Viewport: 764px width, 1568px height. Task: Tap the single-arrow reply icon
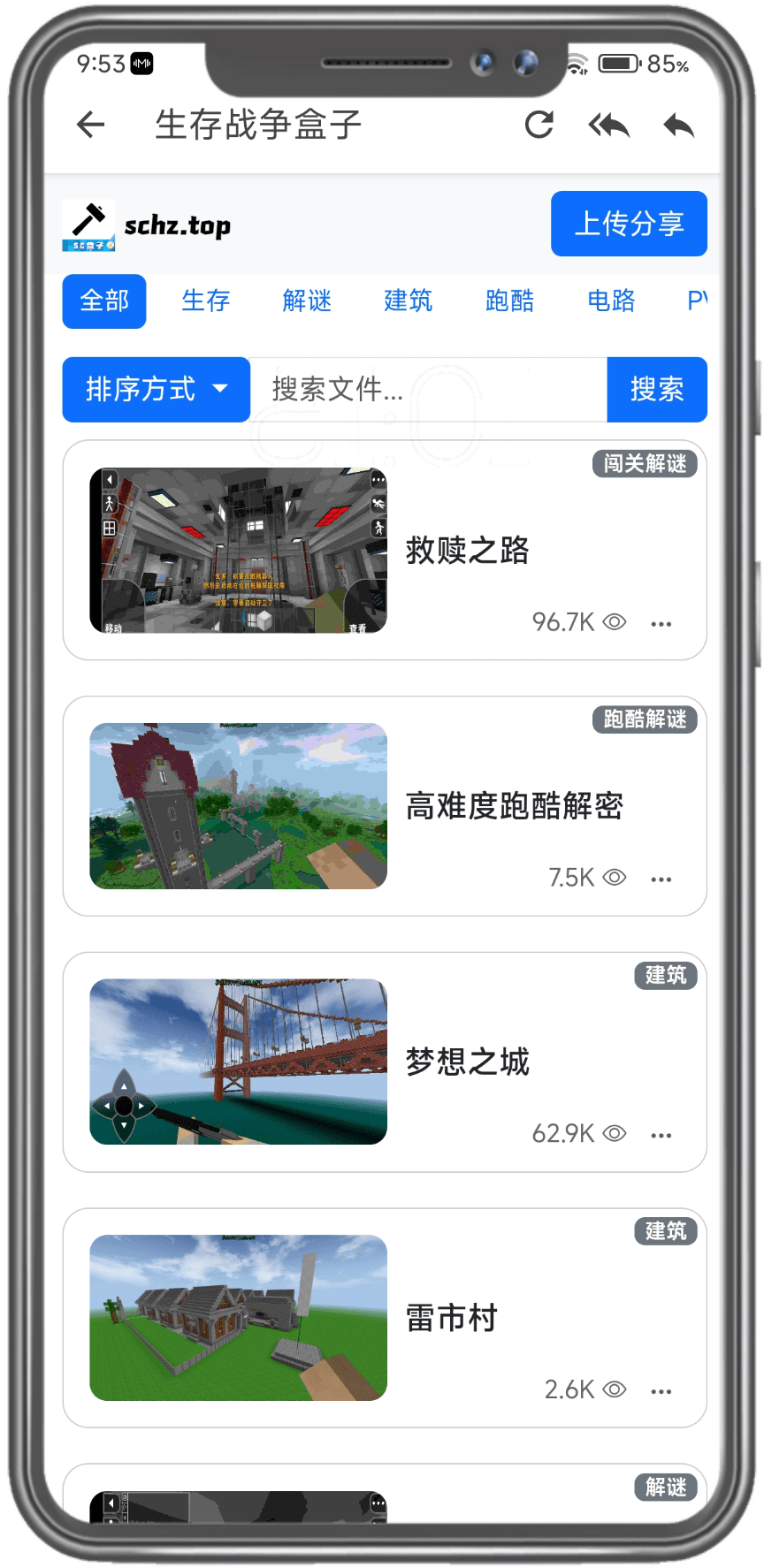[x=678, y=126]
